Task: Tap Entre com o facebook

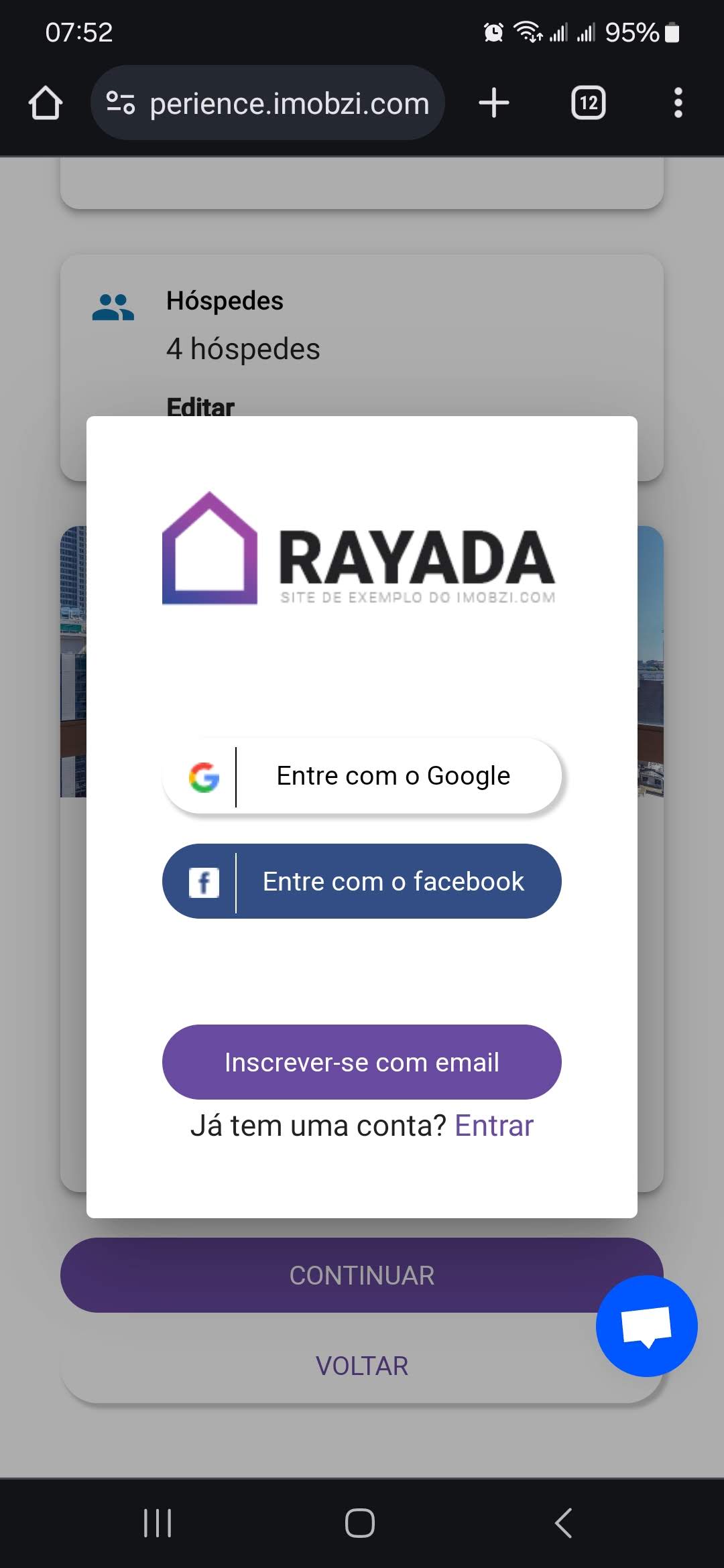Action: 361,881
